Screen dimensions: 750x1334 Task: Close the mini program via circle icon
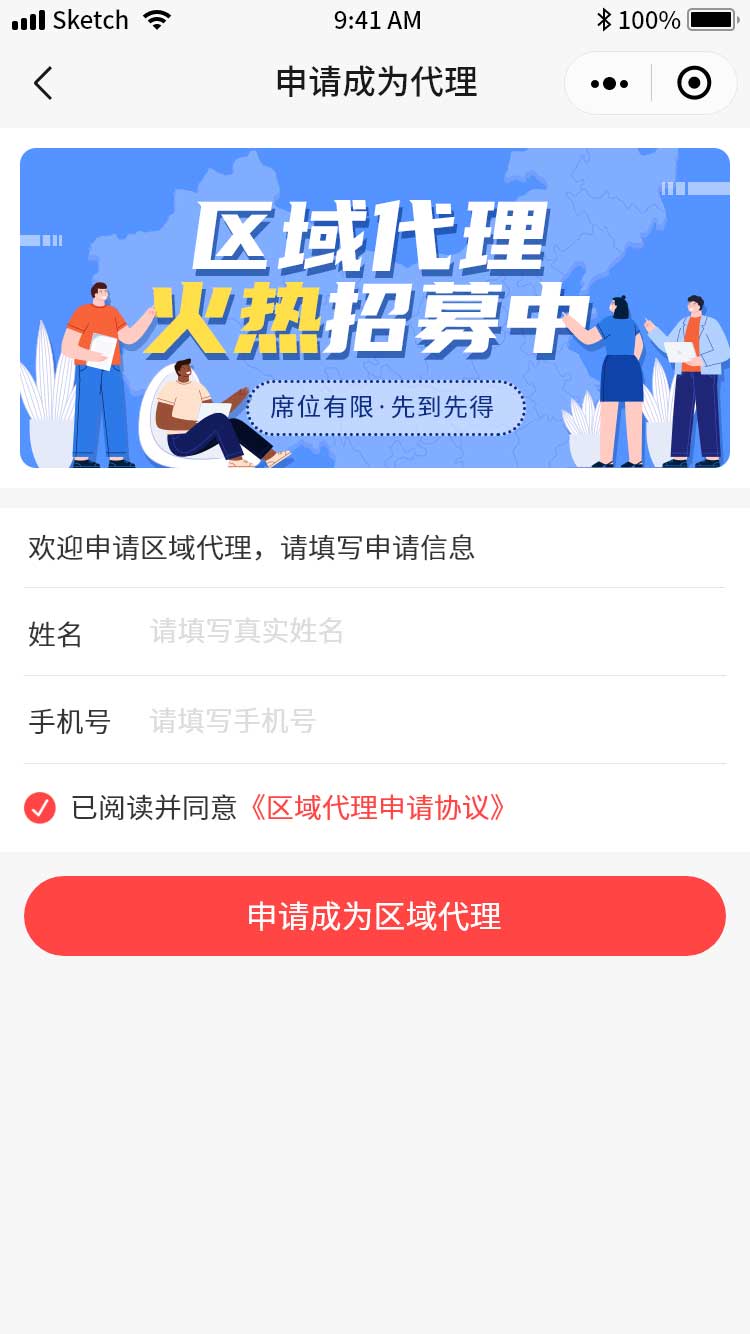(694, 83)
